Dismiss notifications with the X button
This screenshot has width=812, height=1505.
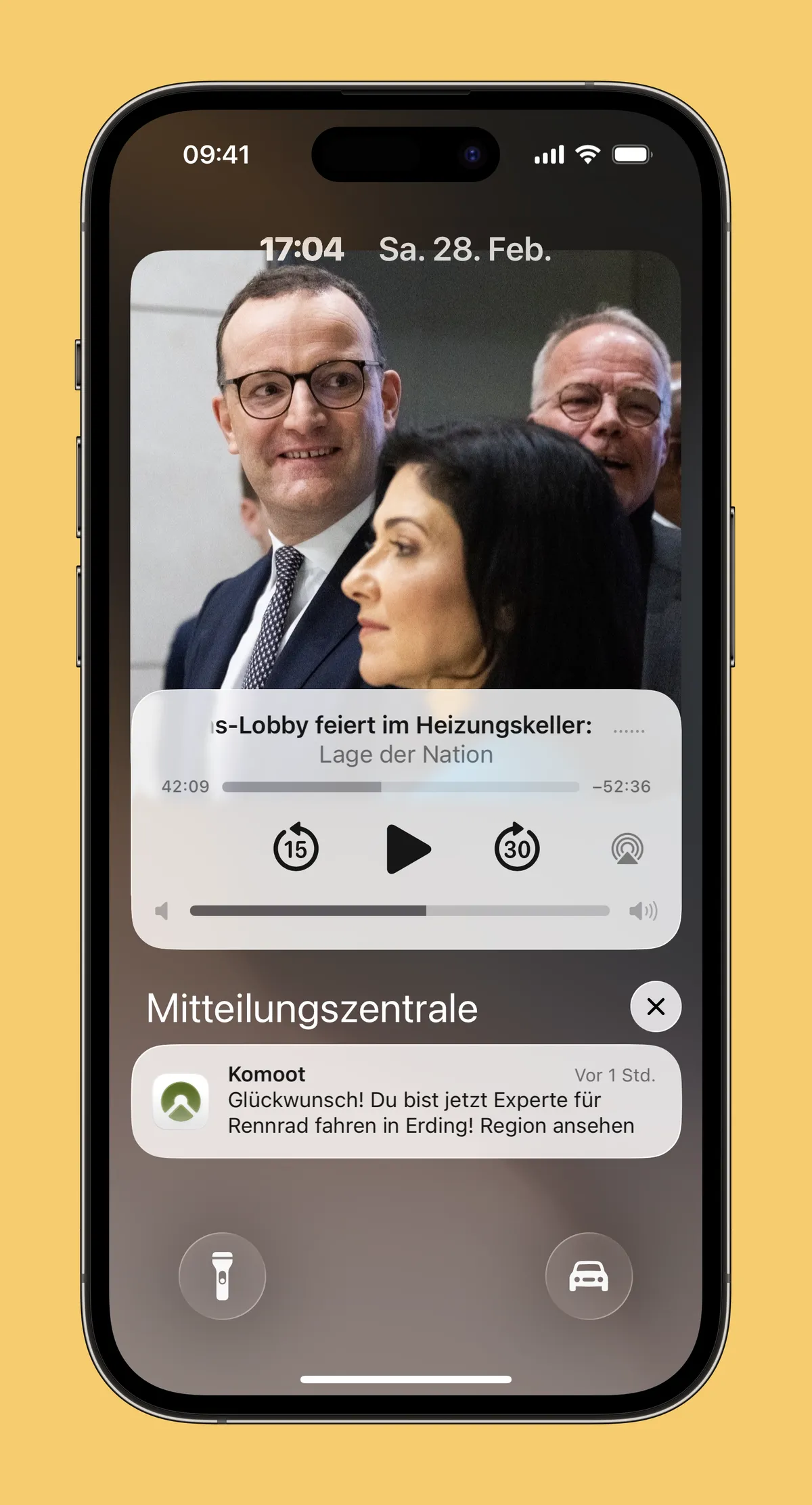pyautogui.click(x=654, y=1006)
